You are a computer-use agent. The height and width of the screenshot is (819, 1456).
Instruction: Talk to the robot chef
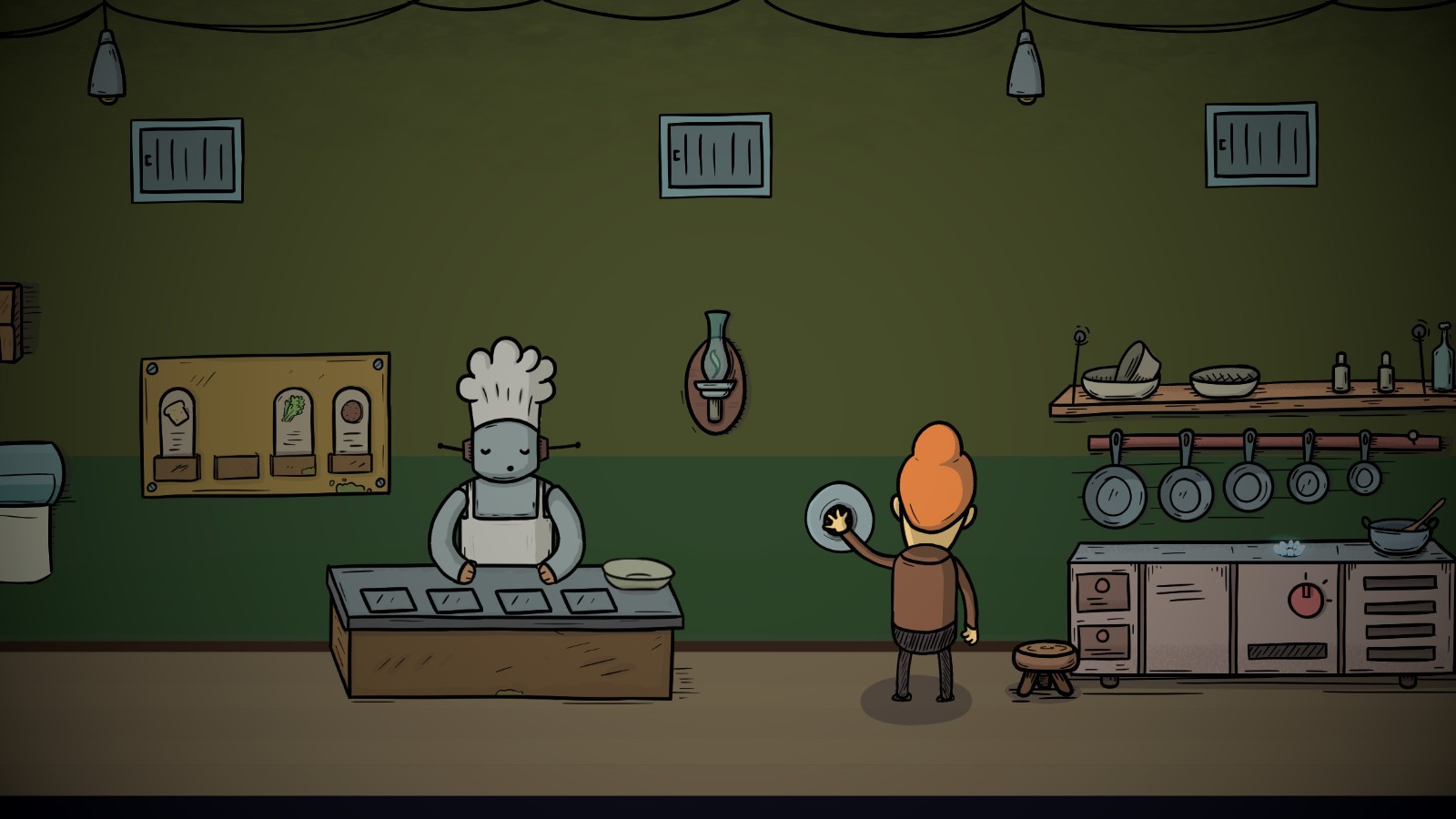pyautogui.click(x=508, y=473)
